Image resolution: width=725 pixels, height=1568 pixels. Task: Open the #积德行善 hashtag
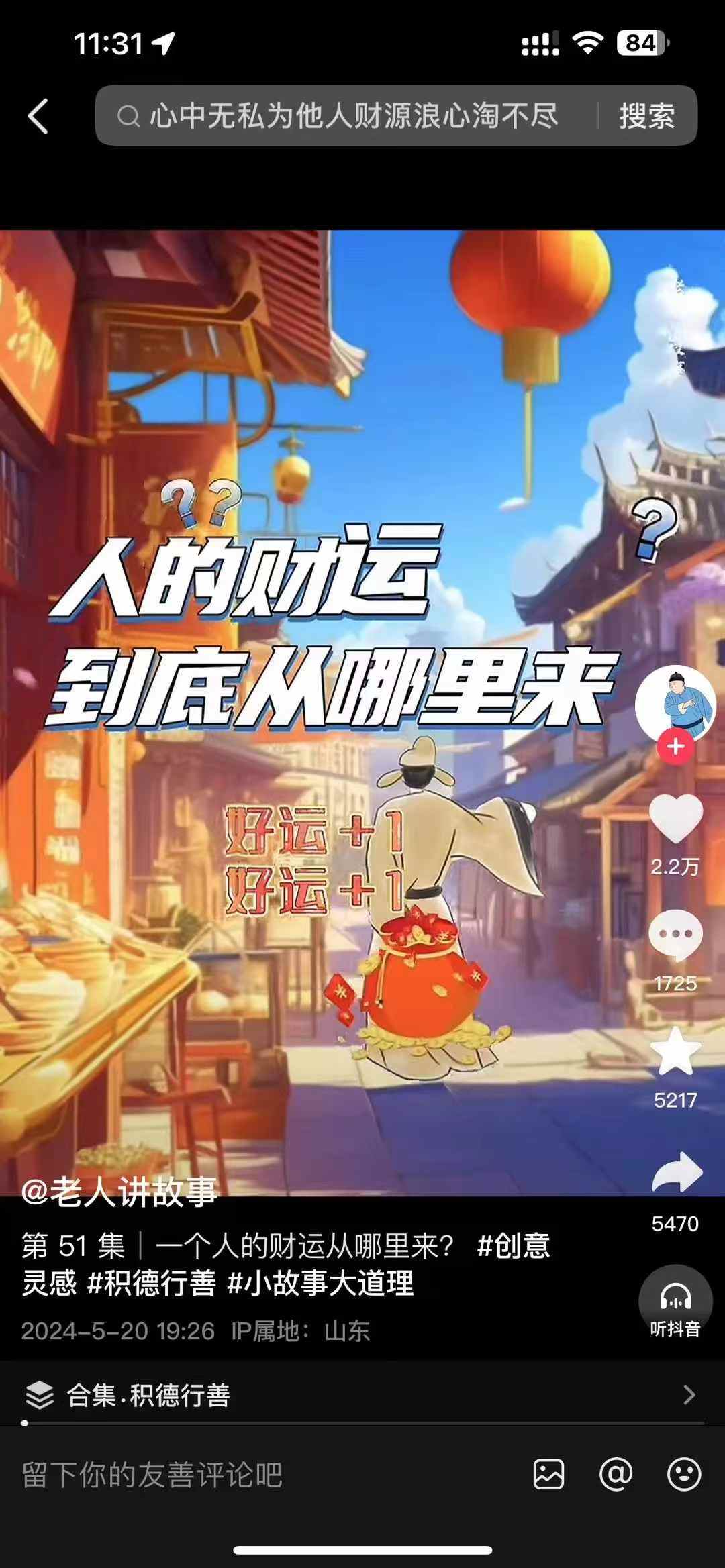tap(152, 1284)
